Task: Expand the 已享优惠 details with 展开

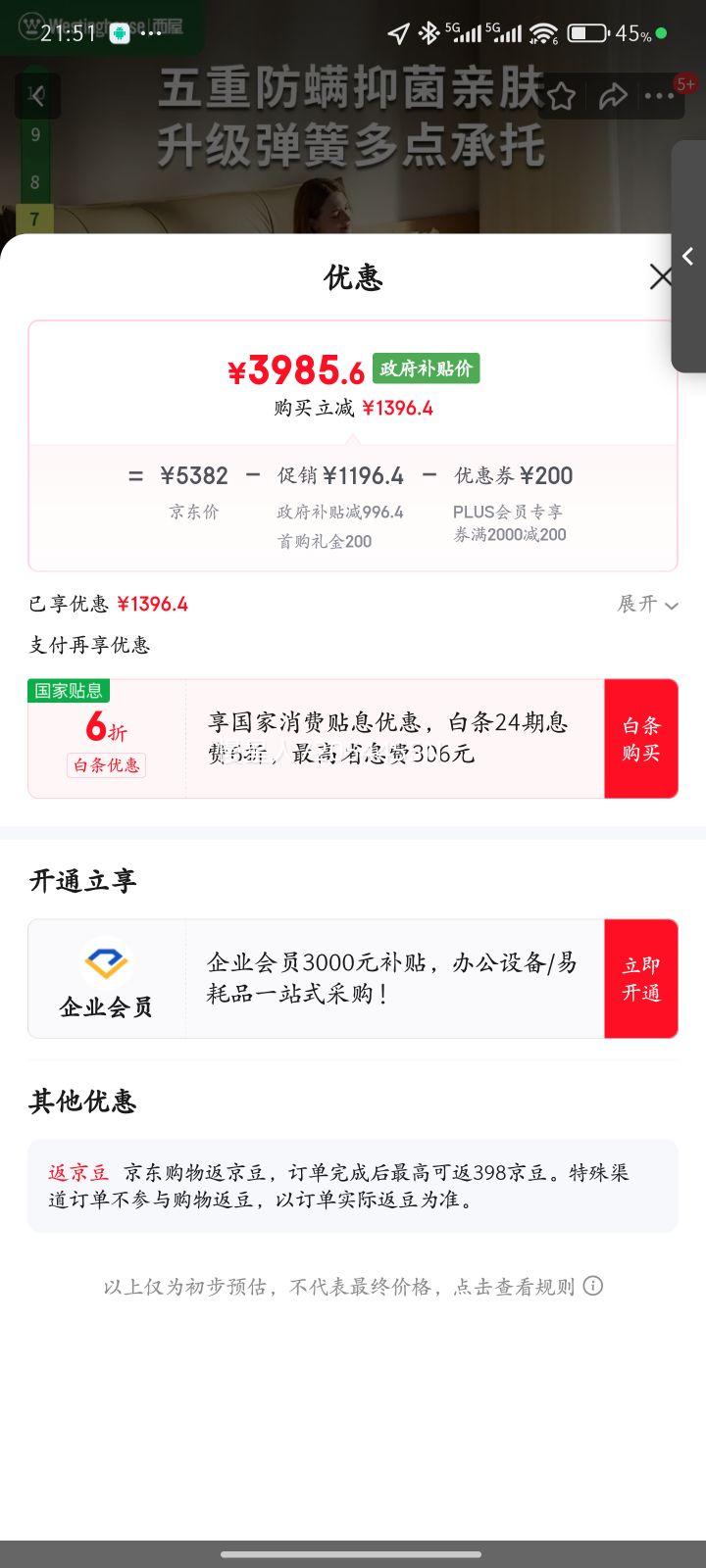Action: point(647,604)
